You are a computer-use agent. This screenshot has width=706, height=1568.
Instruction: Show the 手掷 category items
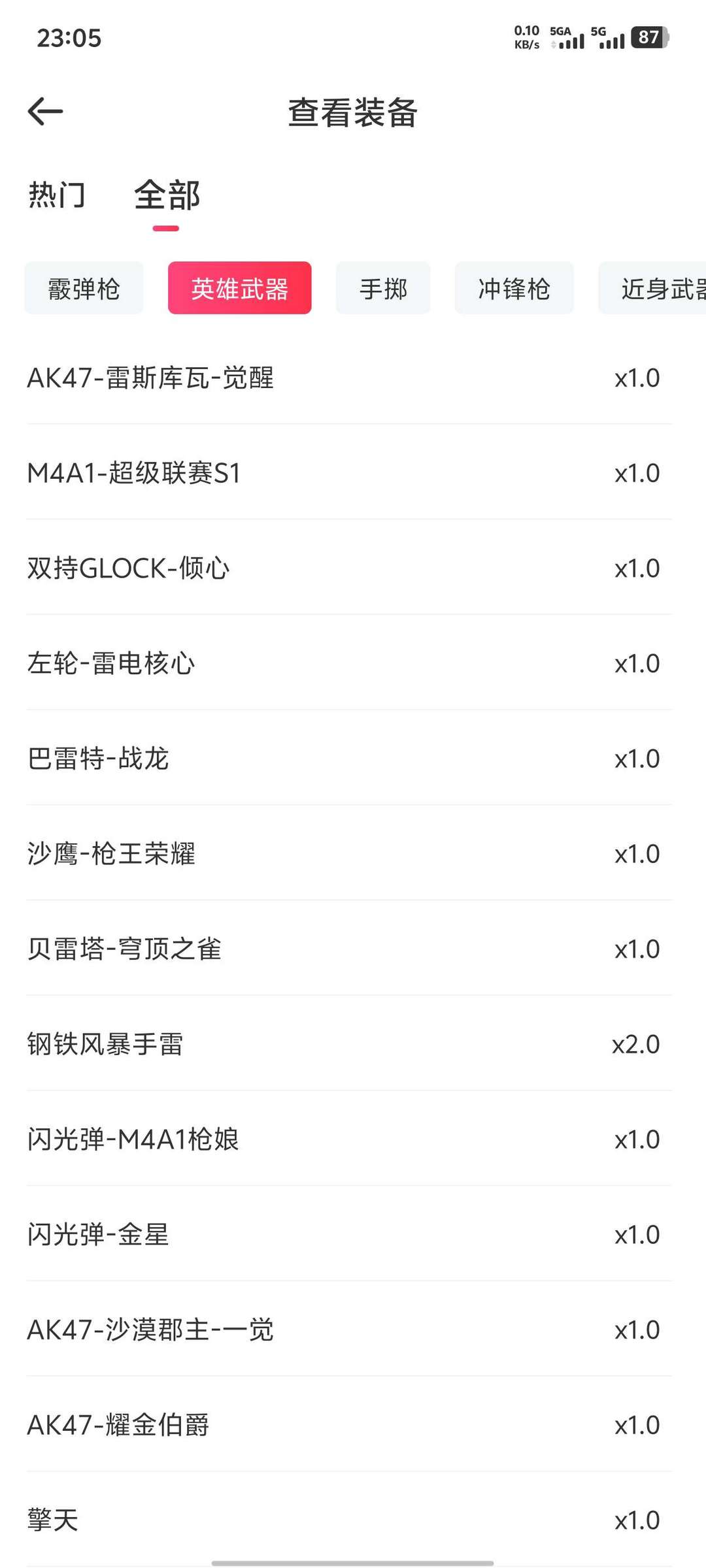coord(383,288)
